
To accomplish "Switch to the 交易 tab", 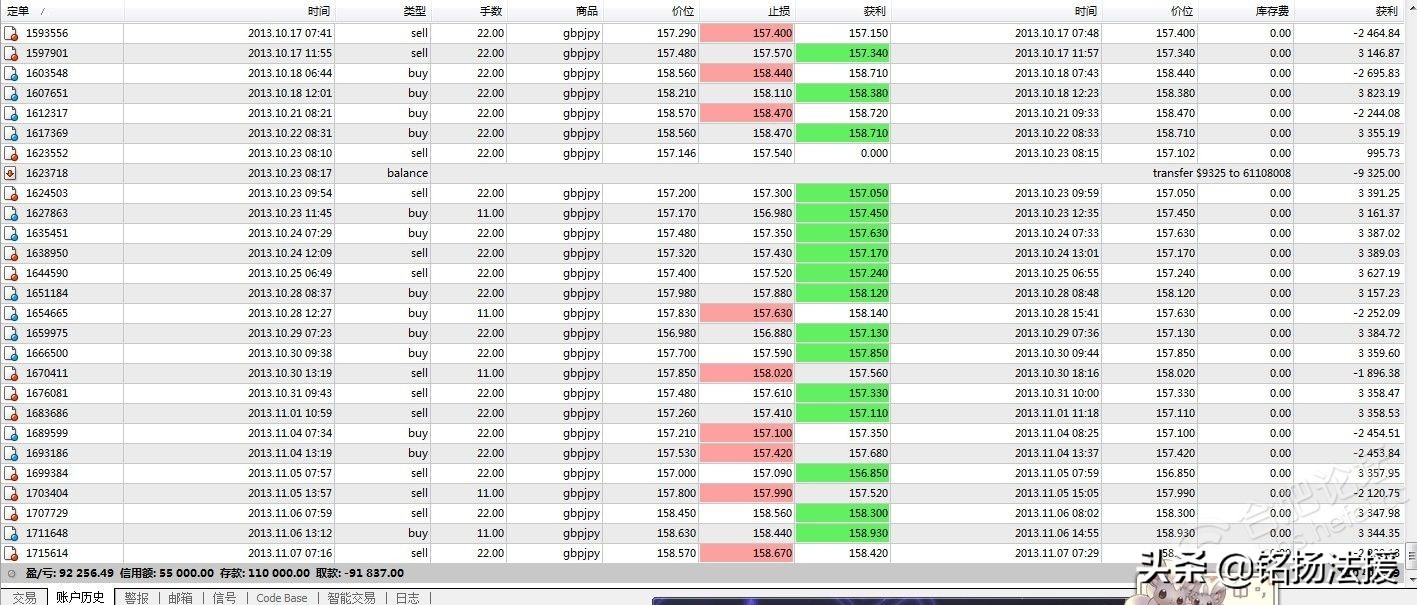I will pos(24,597).
